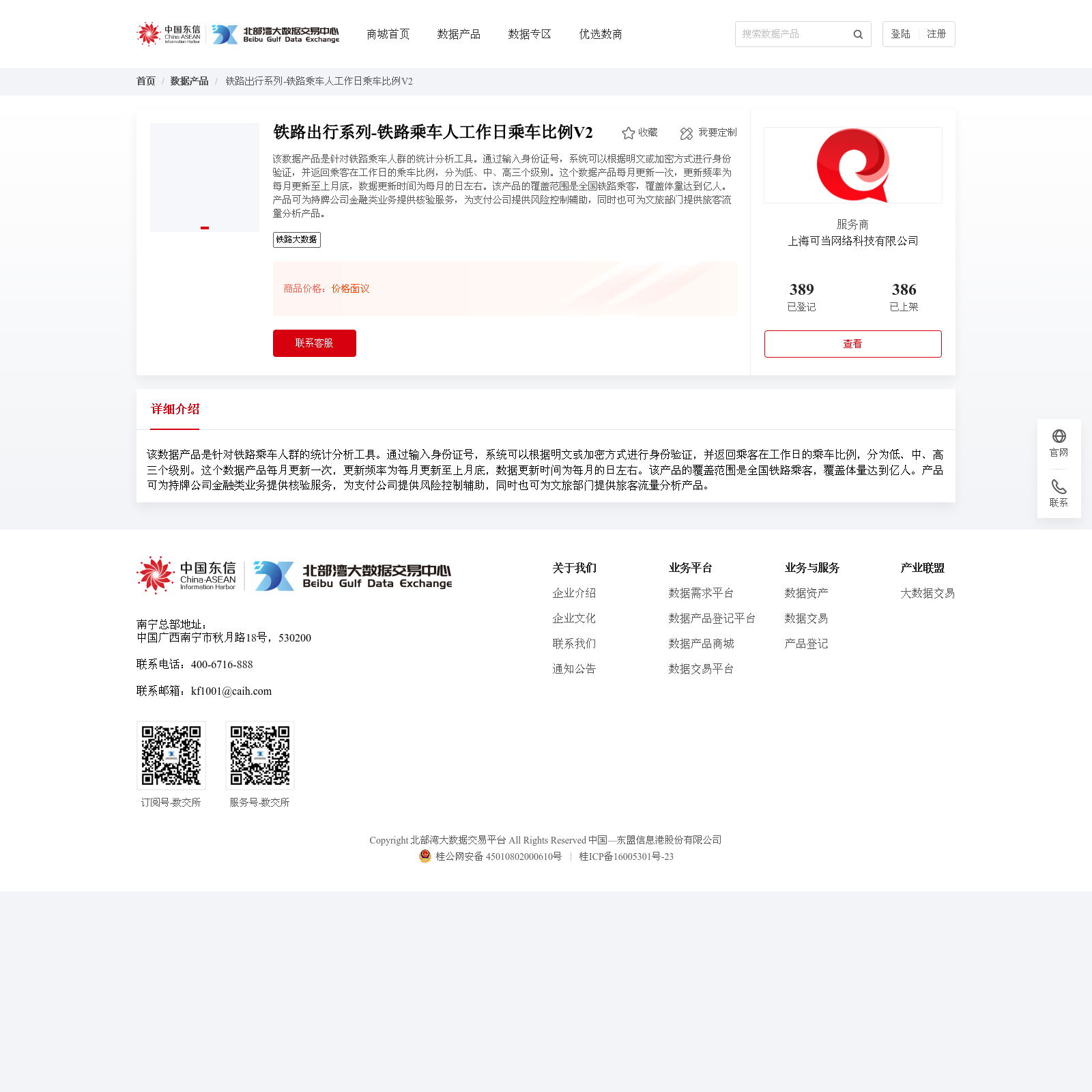Focus the 搜索数据产品 search box
The height and width of the screenshot is (1092, 1092).
point(792,34)
